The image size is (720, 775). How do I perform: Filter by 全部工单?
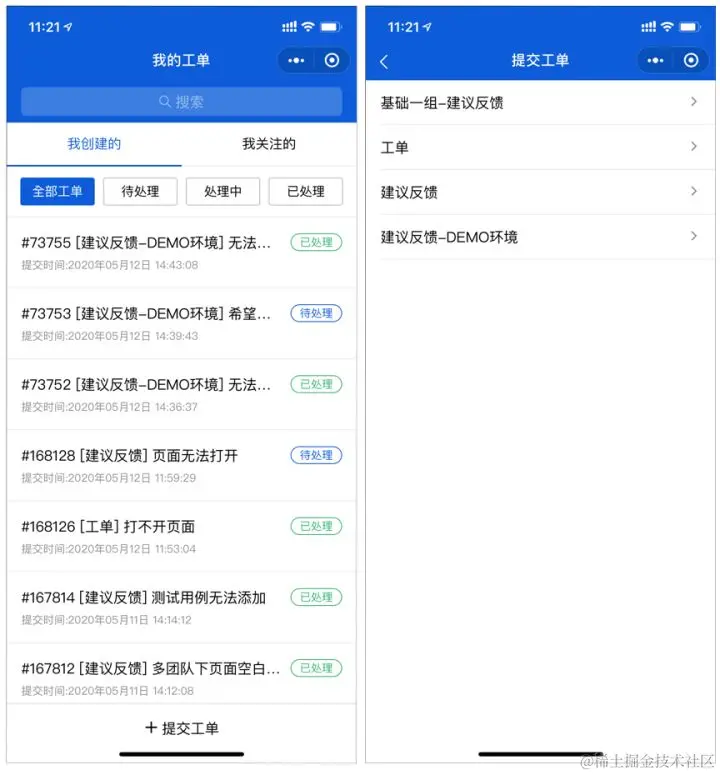(x=57, y=191)
